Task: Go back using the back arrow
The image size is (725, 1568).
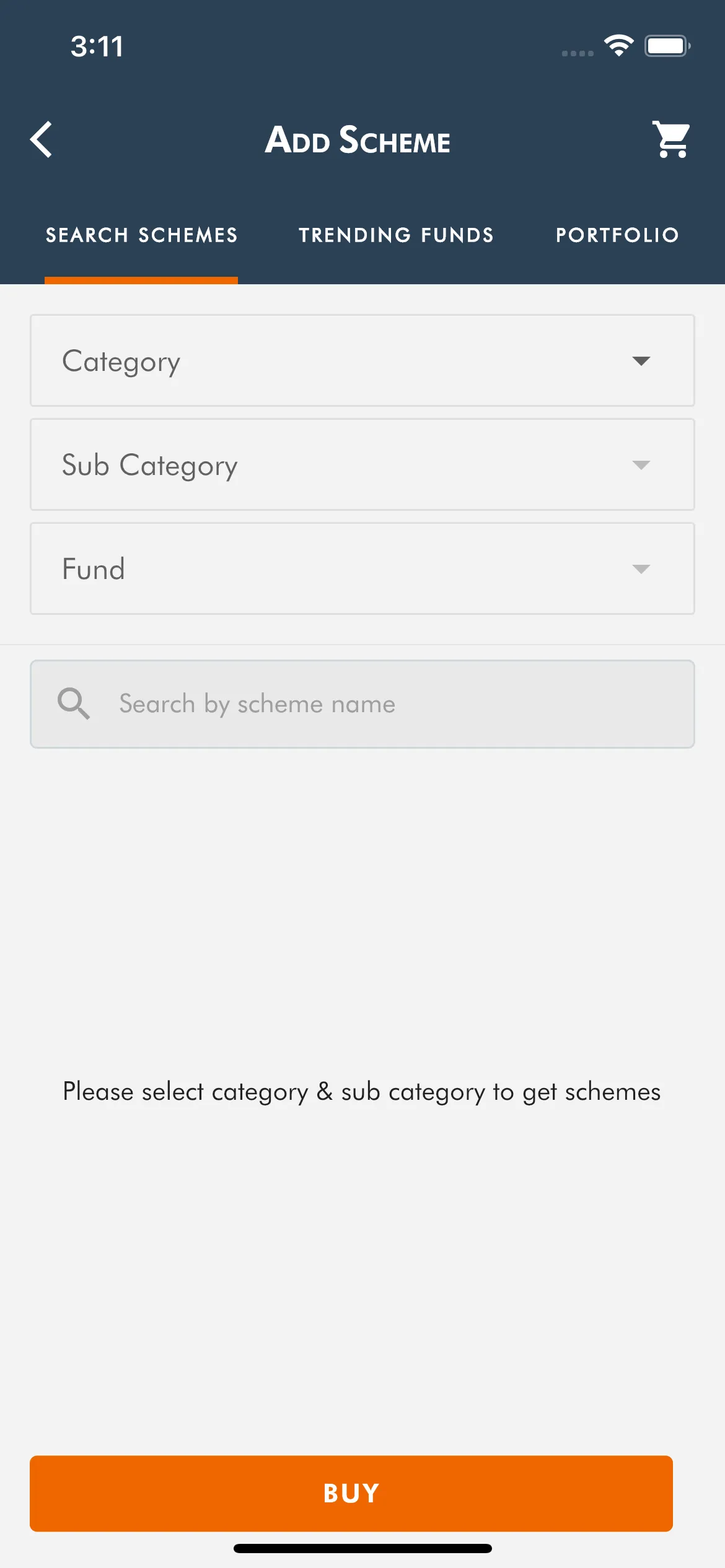Action: point(42,139)
